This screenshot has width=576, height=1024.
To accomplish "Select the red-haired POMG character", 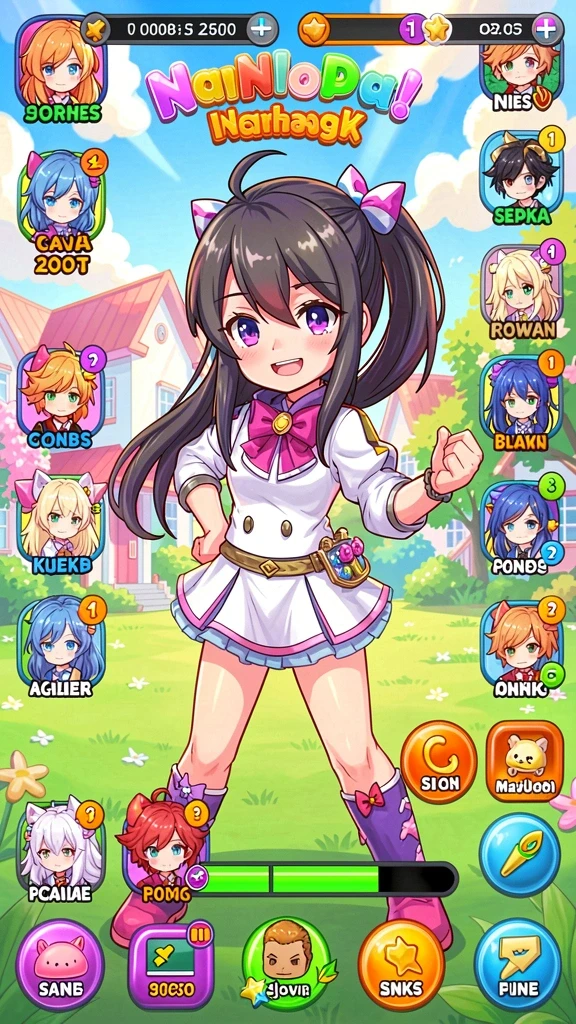I will [x=163, y=848].
